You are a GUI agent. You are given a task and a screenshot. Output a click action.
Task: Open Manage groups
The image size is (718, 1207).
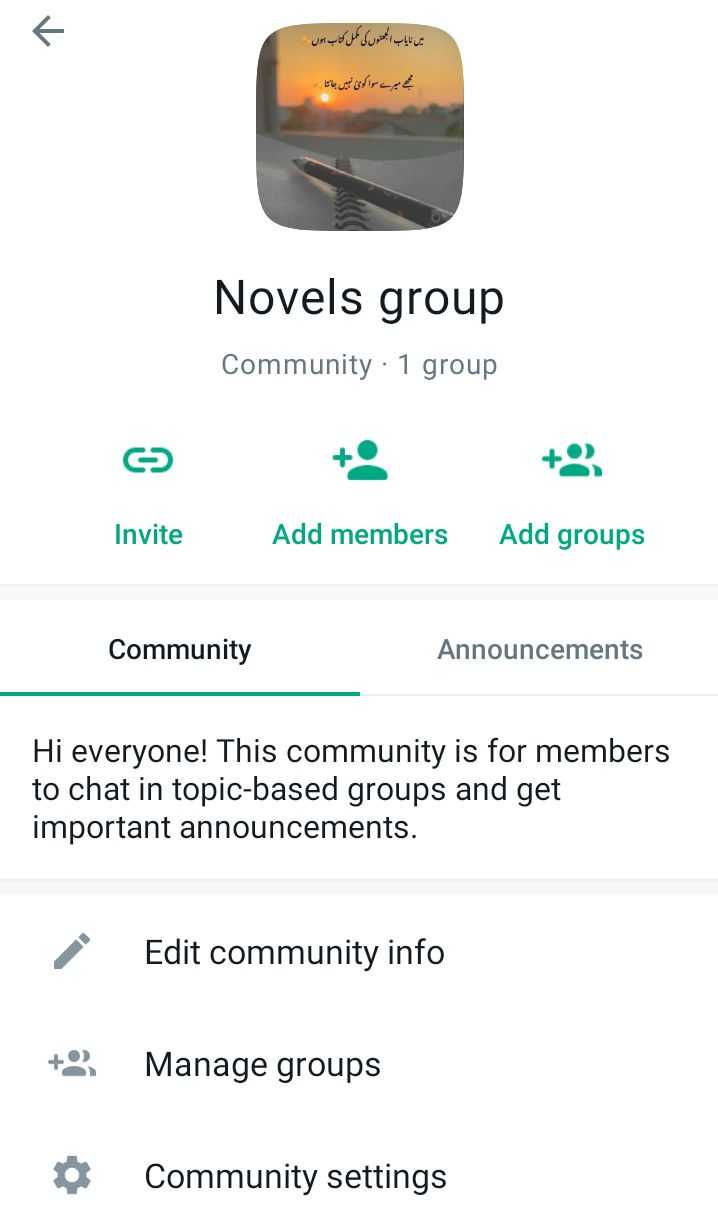click(359, 1064)
